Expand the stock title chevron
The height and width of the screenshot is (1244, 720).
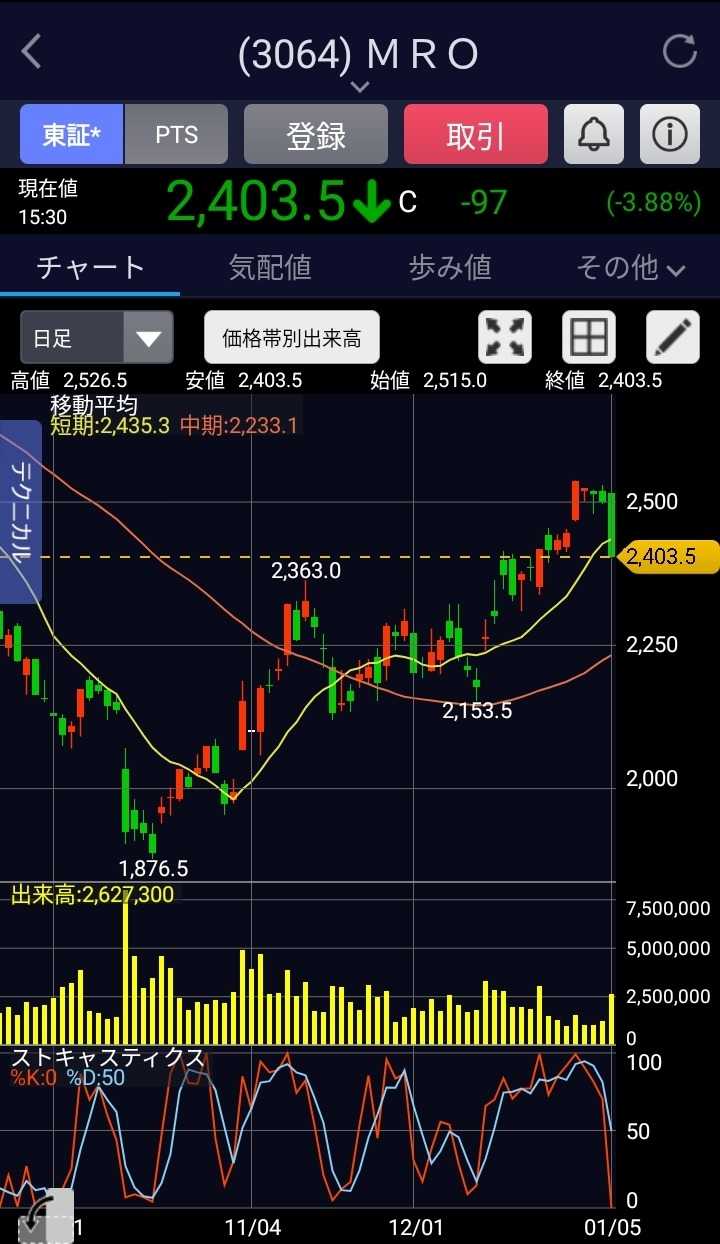[x=359, y=87]
